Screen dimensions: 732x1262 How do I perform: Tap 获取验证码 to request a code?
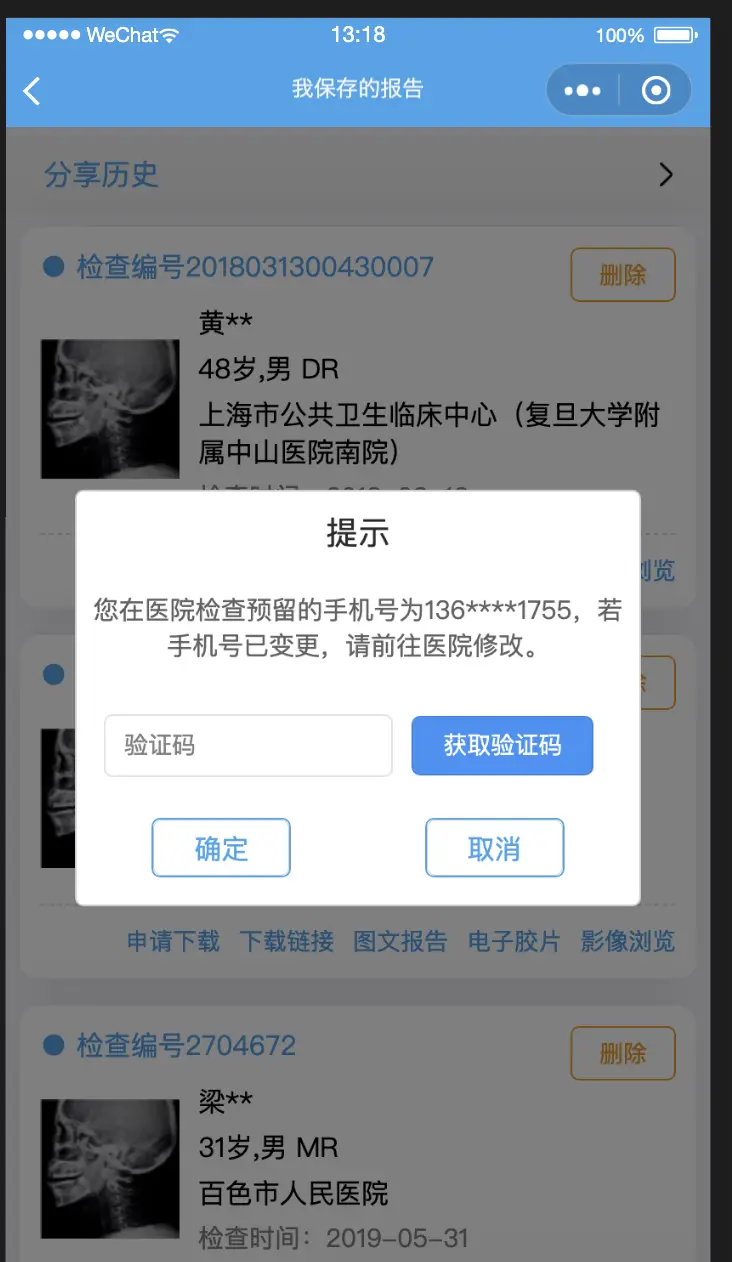tap(502, 745)
